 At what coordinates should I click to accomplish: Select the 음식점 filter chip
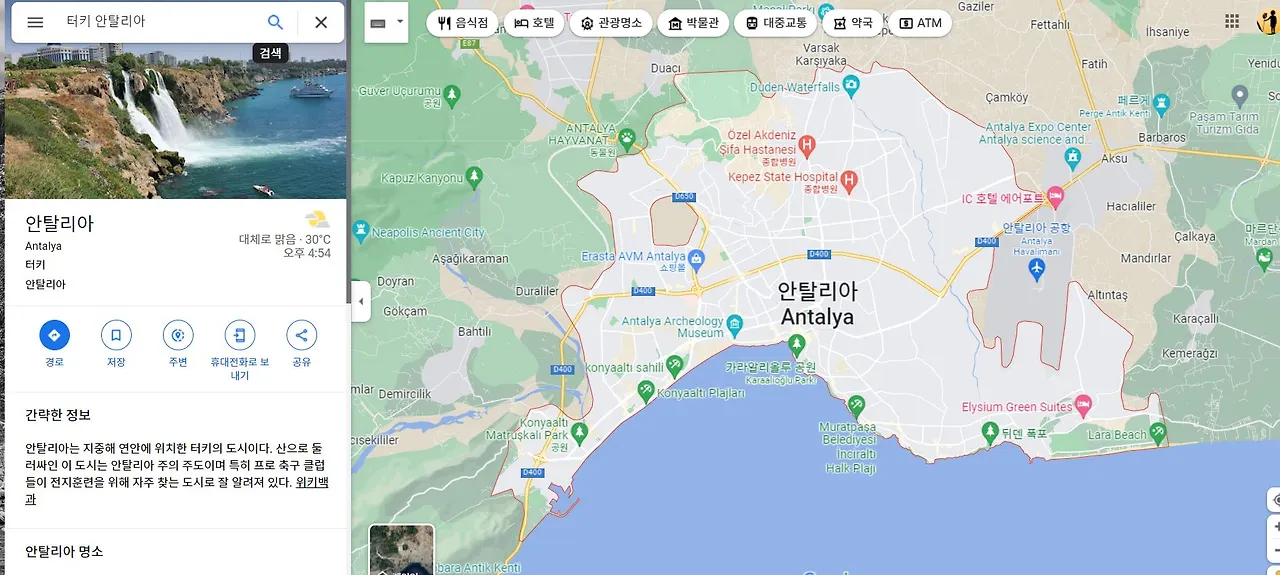click(x=464, y=23)
